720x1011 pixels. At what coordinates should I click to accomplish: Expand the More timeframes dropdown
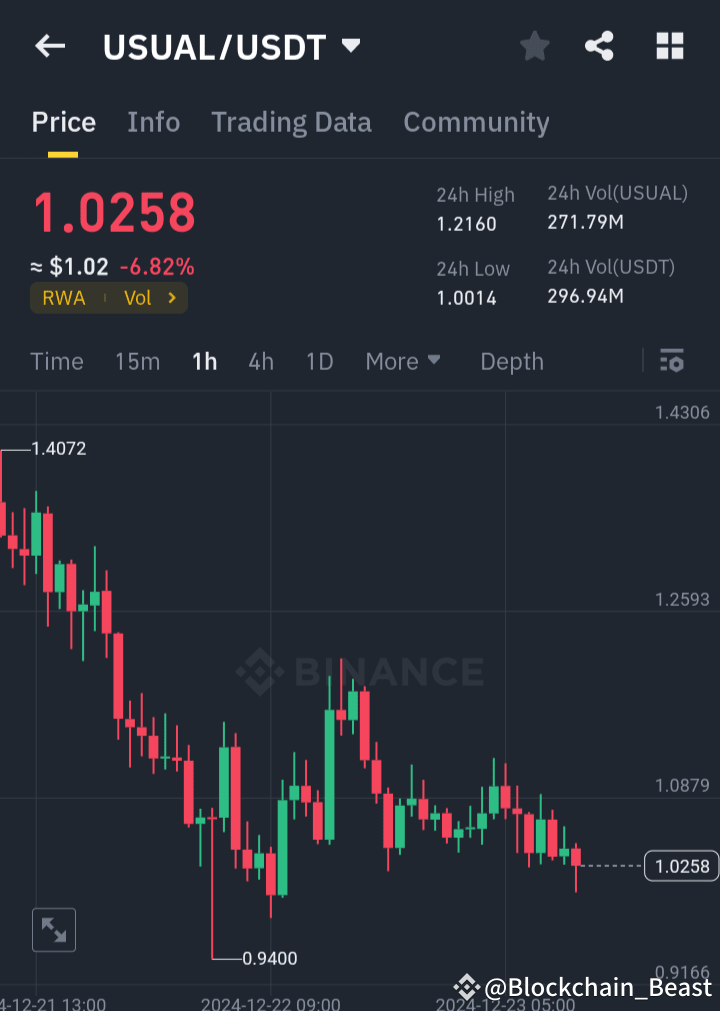pyautogui.click(x=403, y=362)
